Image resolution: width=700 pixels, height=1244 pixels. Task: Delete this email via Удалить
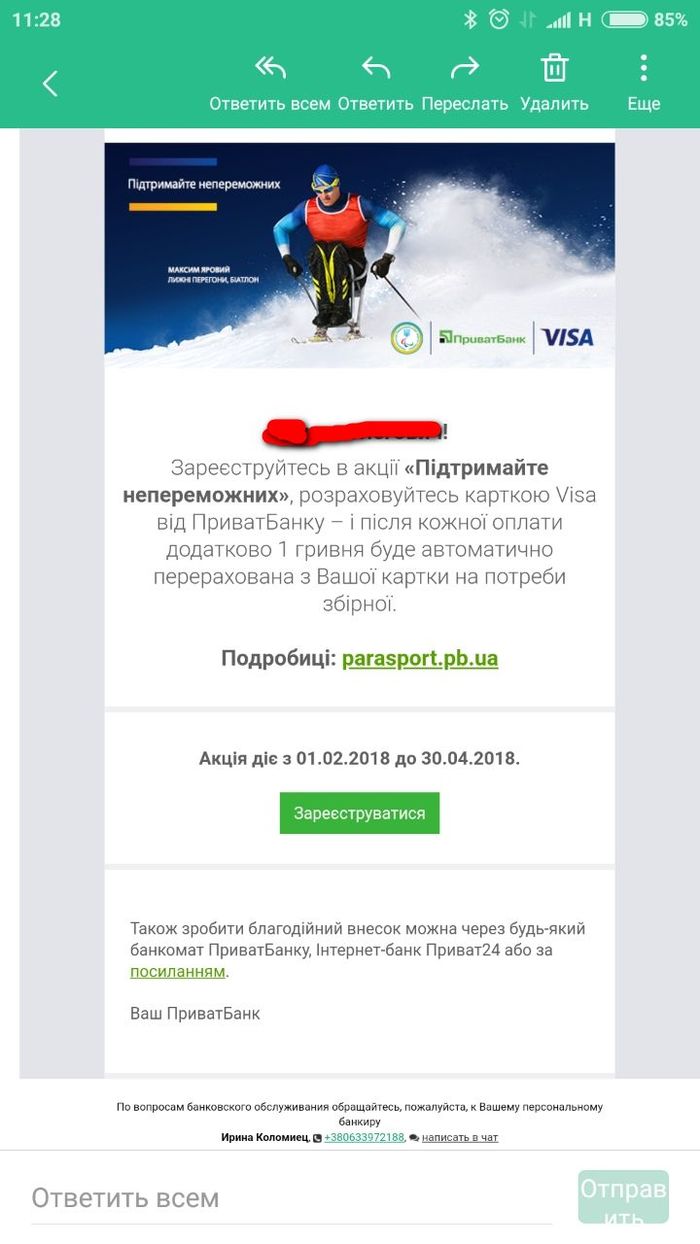pyautogui.click(x=554, y=82)
